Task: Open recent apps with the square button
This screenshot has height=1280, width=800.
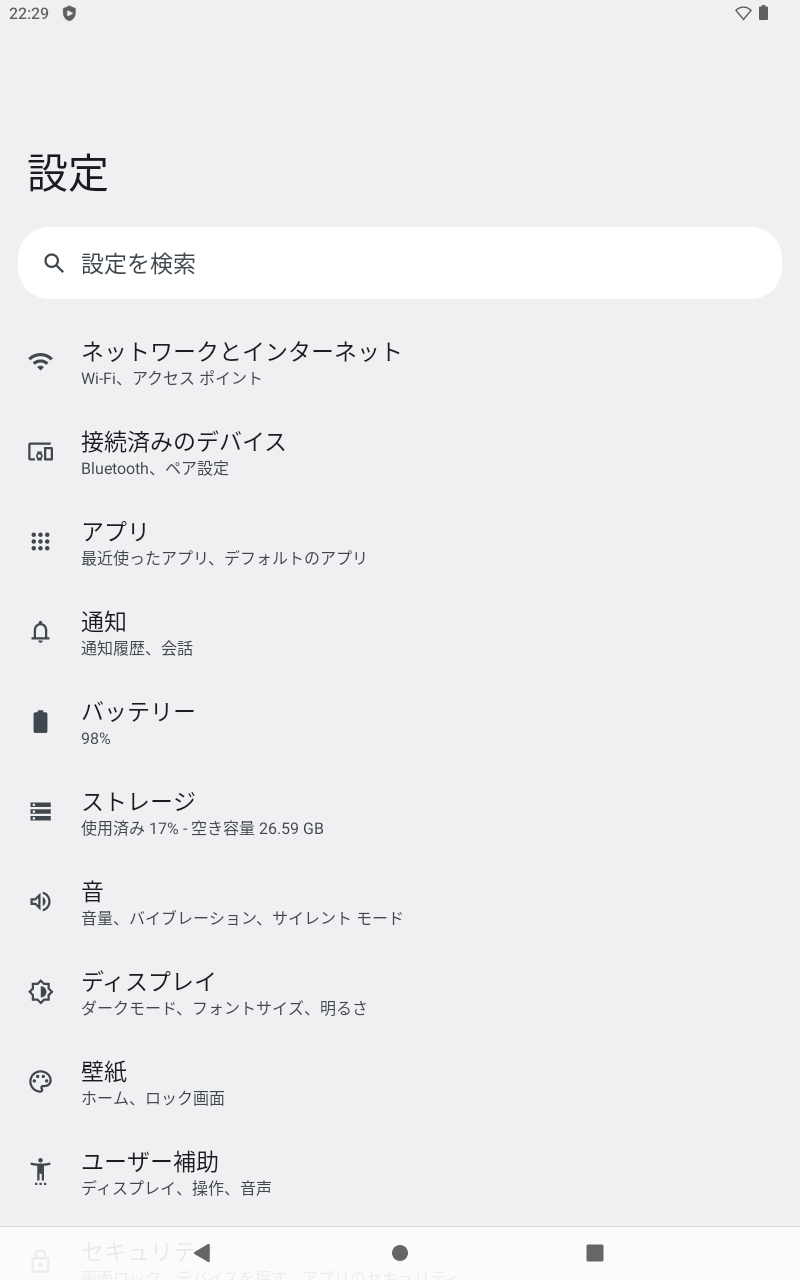Action: pyautogui.click(x=595, y=1252)
